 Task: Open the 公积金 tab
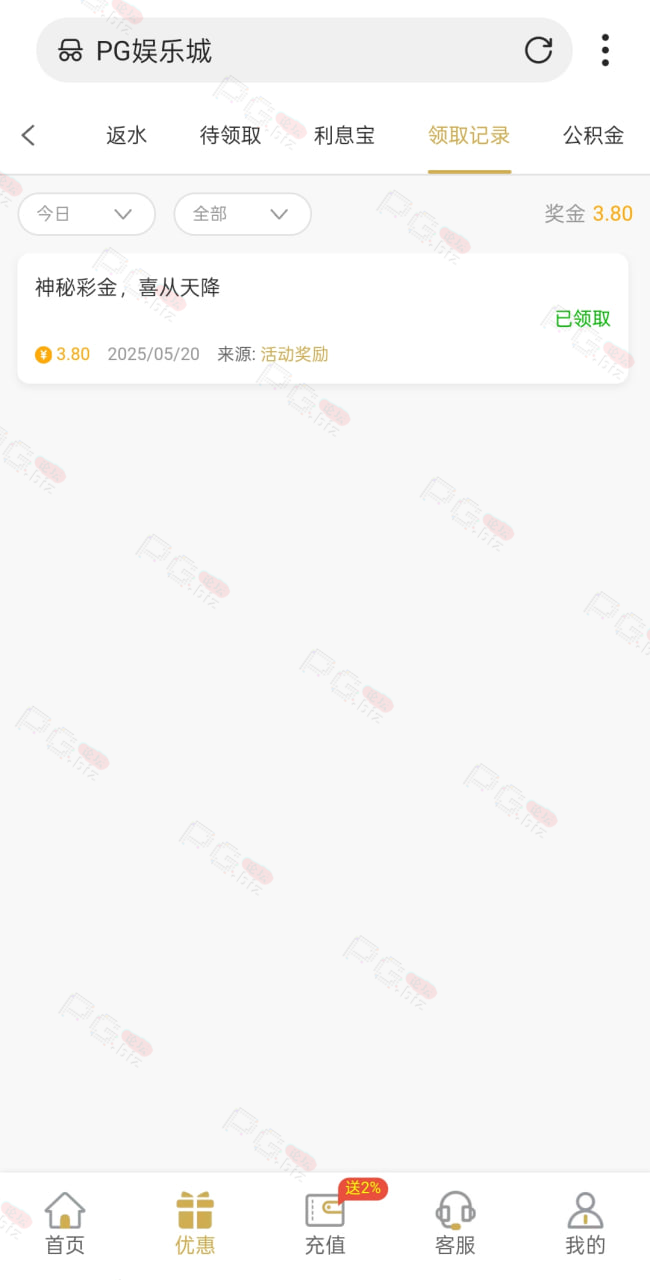click(594, 136)
